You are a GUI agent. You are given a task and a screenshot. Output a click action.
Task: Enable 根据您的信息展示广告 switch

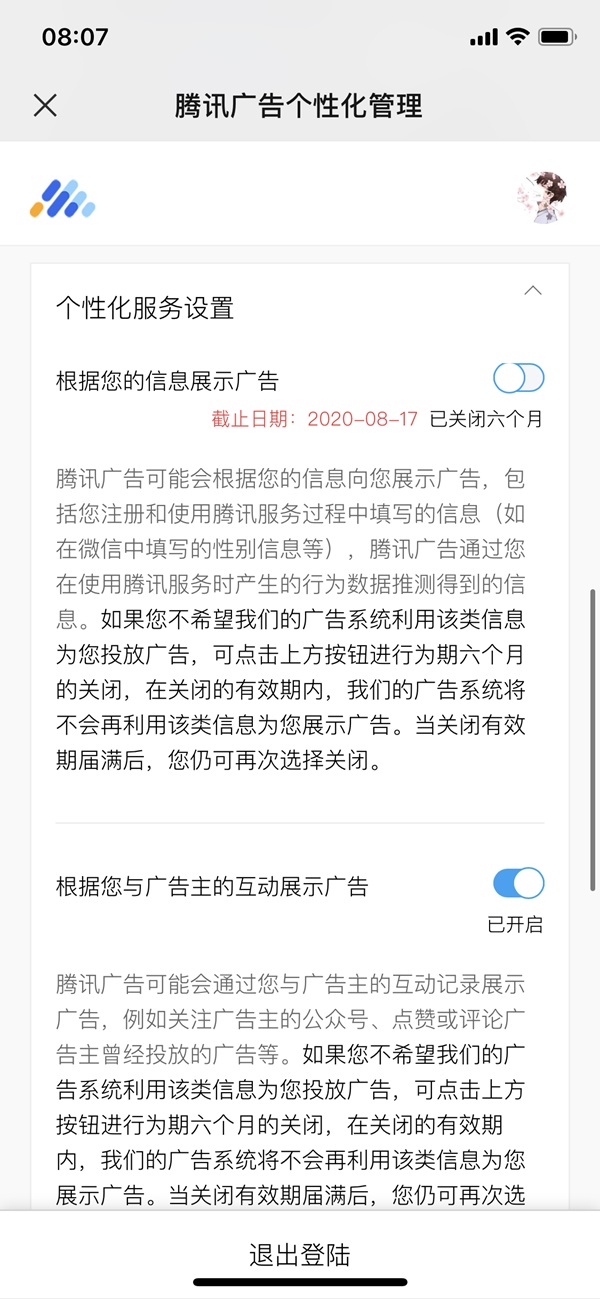[x=518, y=379]
